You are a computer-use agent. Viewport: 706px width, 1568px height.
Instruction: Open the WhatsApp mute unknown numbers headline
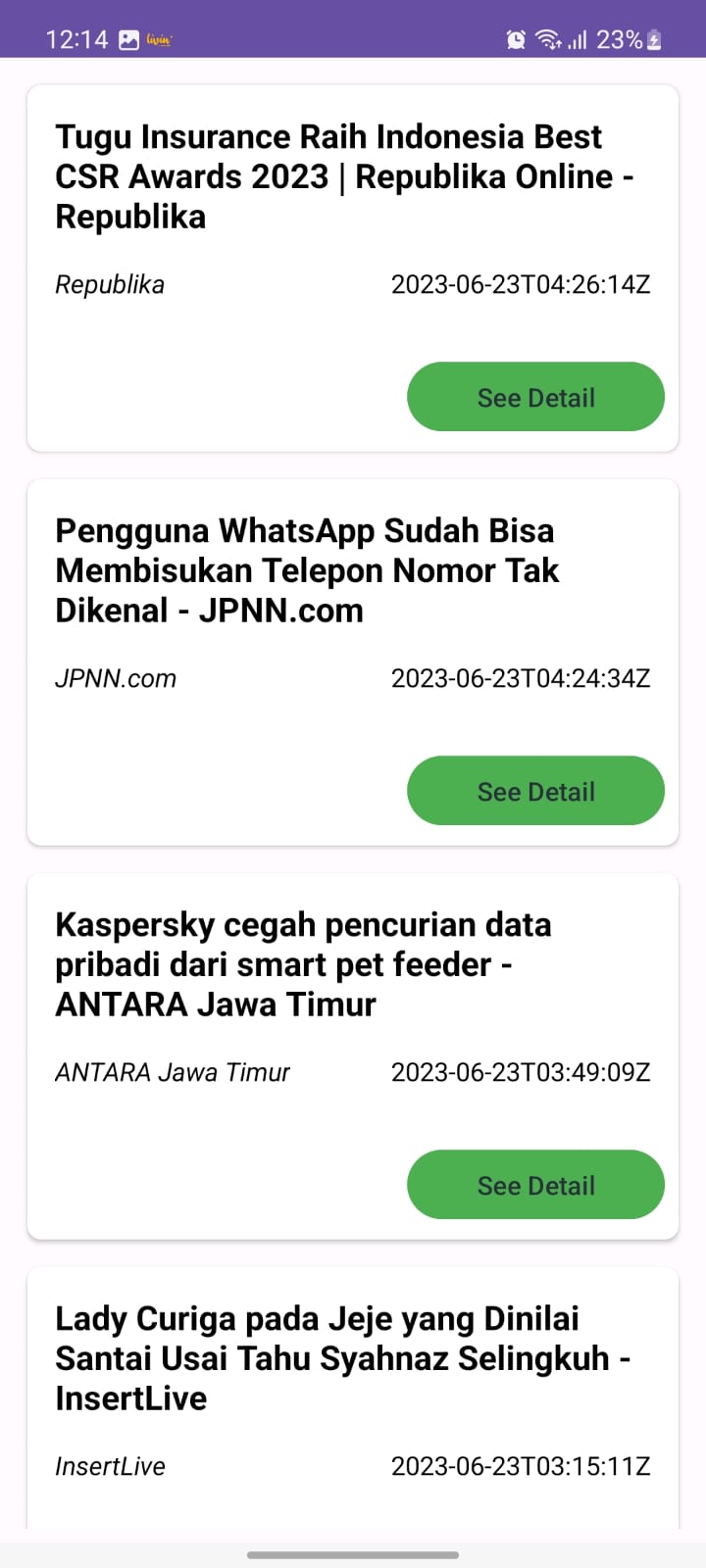[307, 570]
